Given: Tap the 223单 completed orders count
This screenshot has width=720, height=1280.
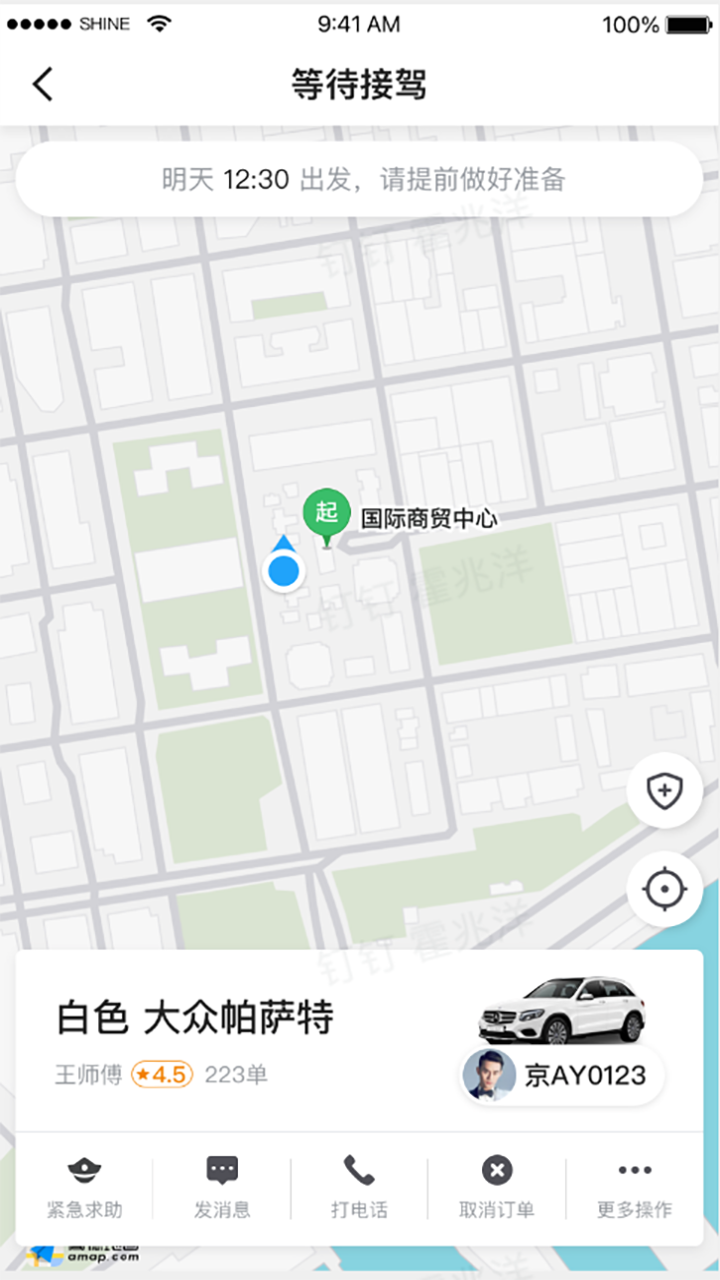Looking at the screenshot, I should 233,1075.
